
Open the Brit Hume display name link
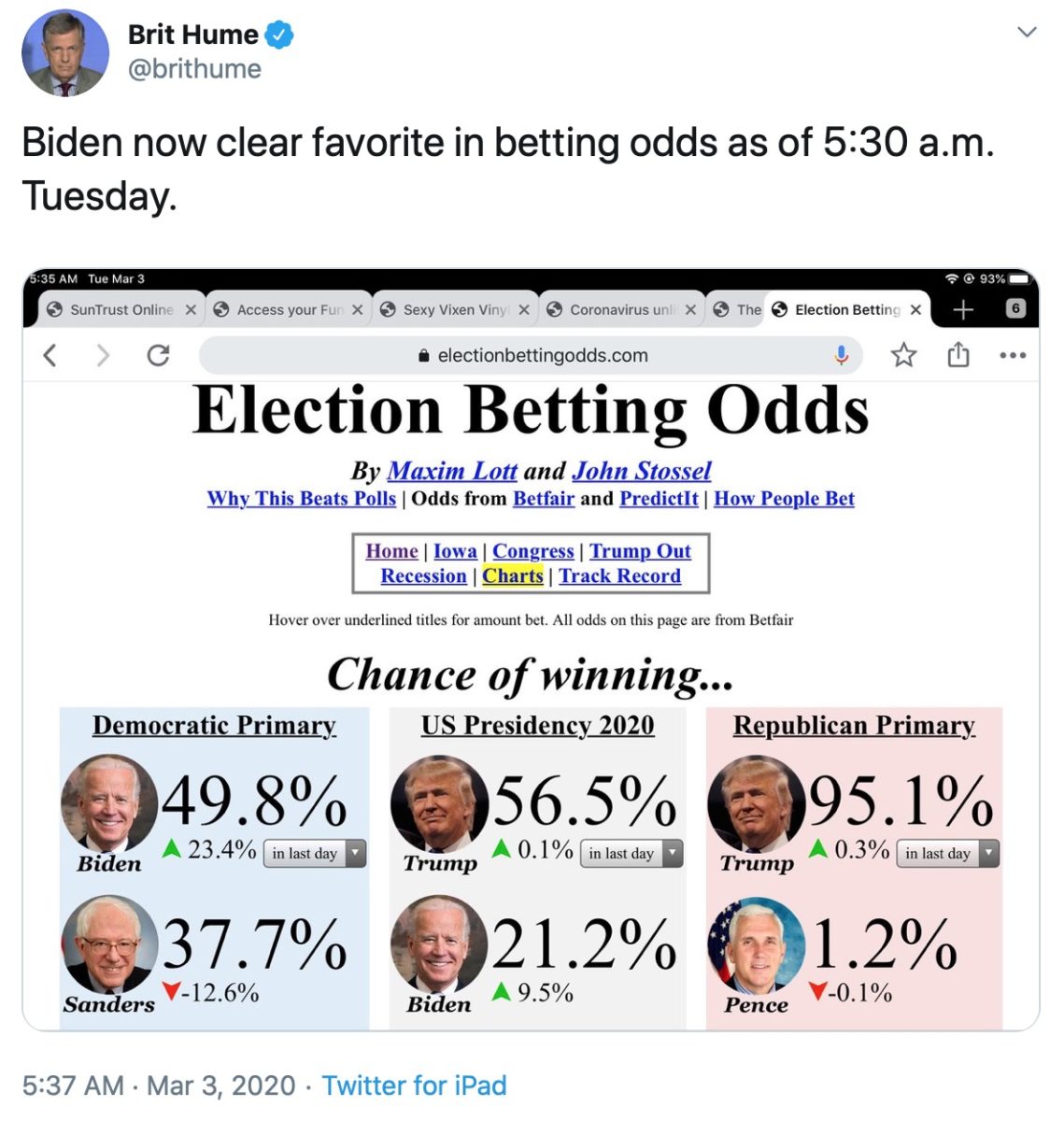pyautogui.click(x=193, y=35)
